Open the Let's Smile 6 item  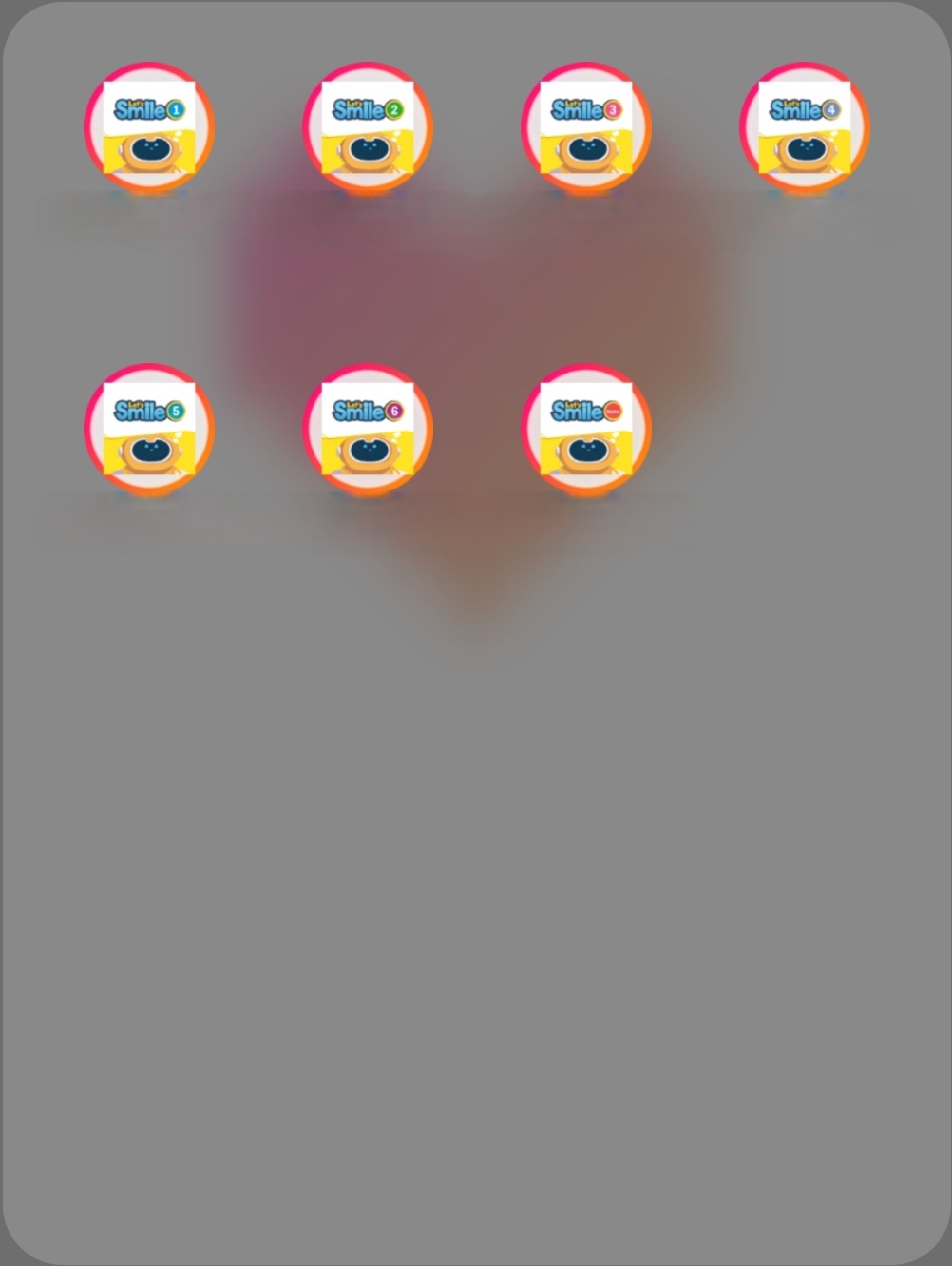tap(368, 429)
